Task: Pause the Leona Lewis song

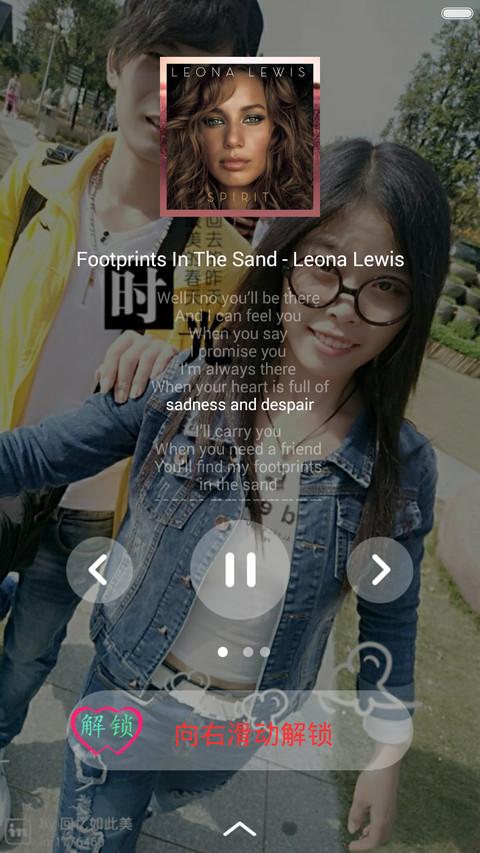Action: pos(240,570)
